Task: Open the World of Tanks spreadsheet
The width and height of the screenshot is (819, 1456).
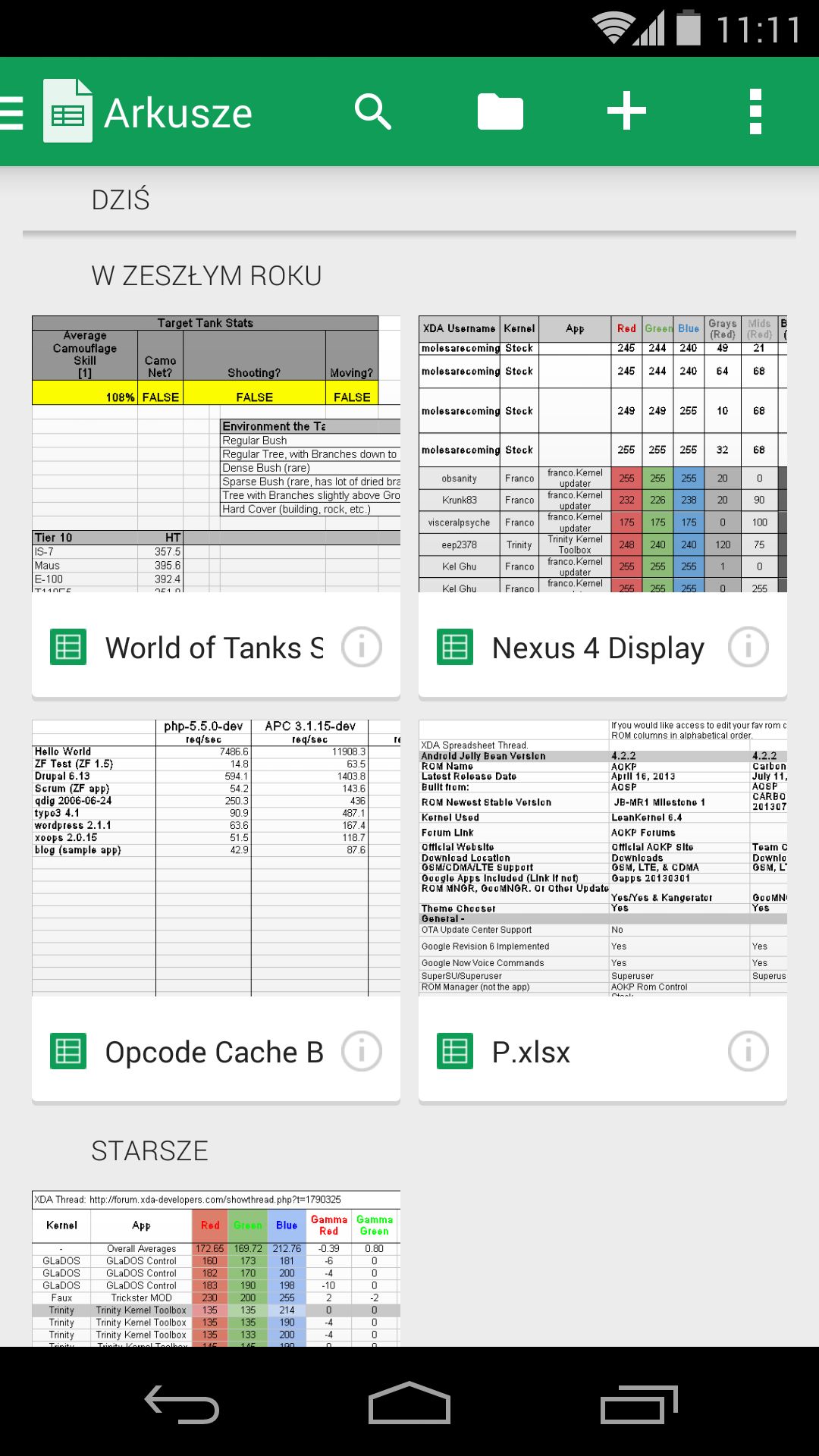Action: pos(216,507)
